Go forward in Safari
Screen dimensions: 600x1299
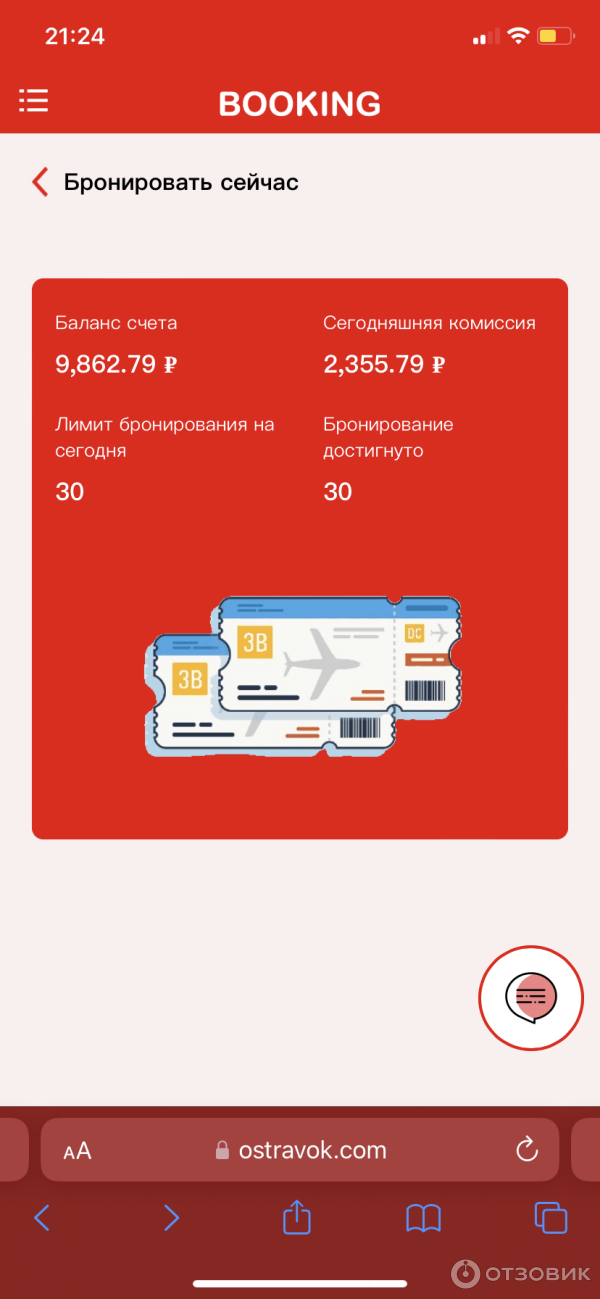click(x=171, y=1217)
